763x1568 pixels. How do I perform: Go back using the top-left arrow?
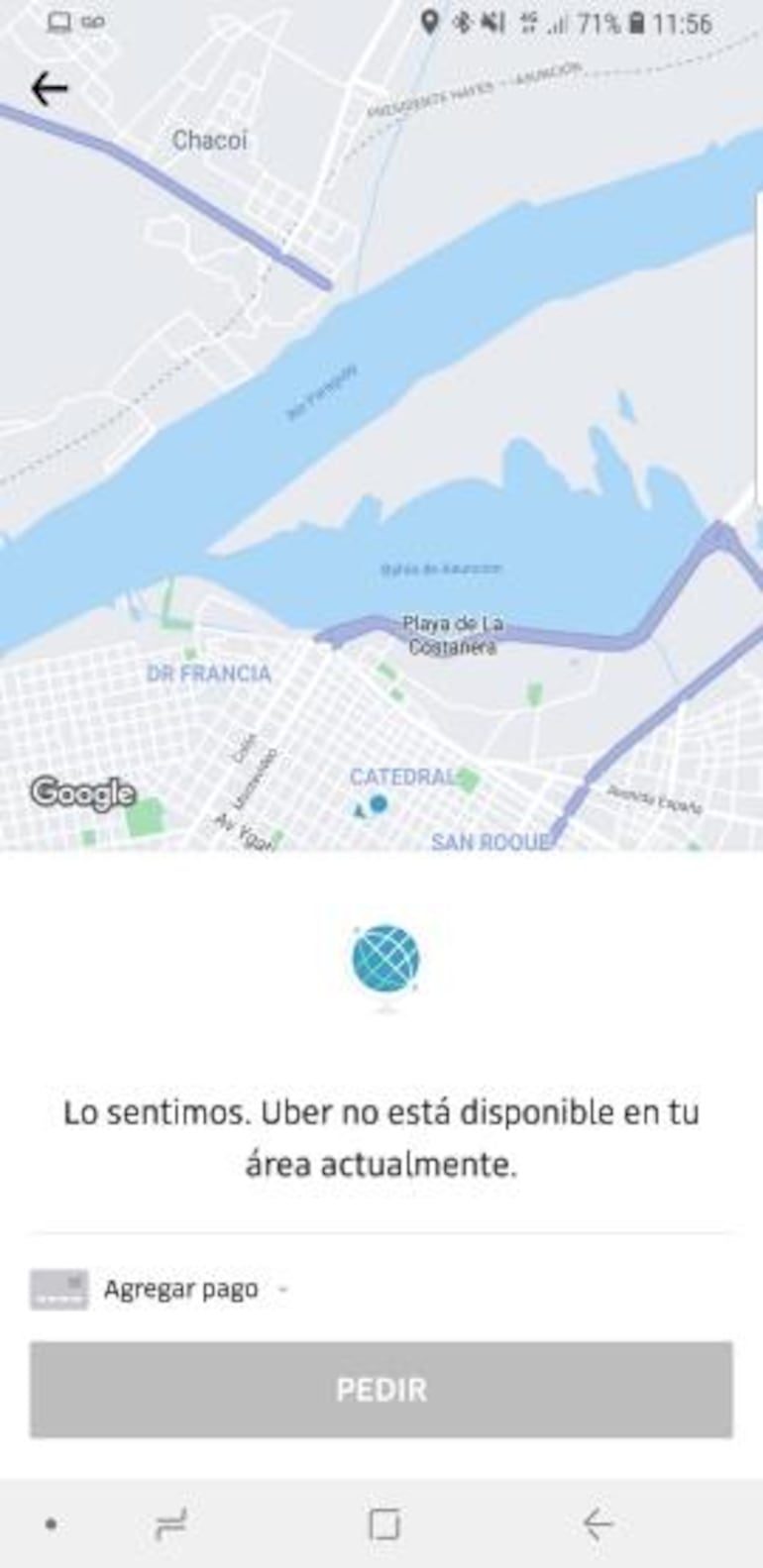[x=49, y=89]
